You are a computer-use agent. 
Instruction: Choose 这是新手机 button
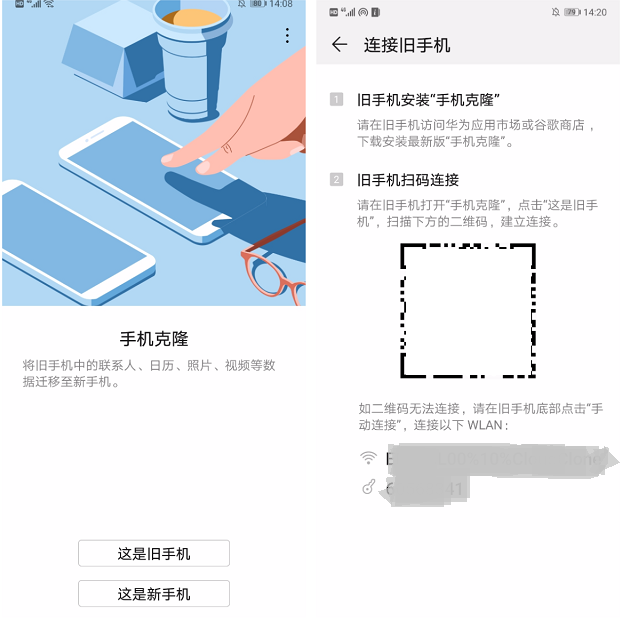tap(154, 593)
